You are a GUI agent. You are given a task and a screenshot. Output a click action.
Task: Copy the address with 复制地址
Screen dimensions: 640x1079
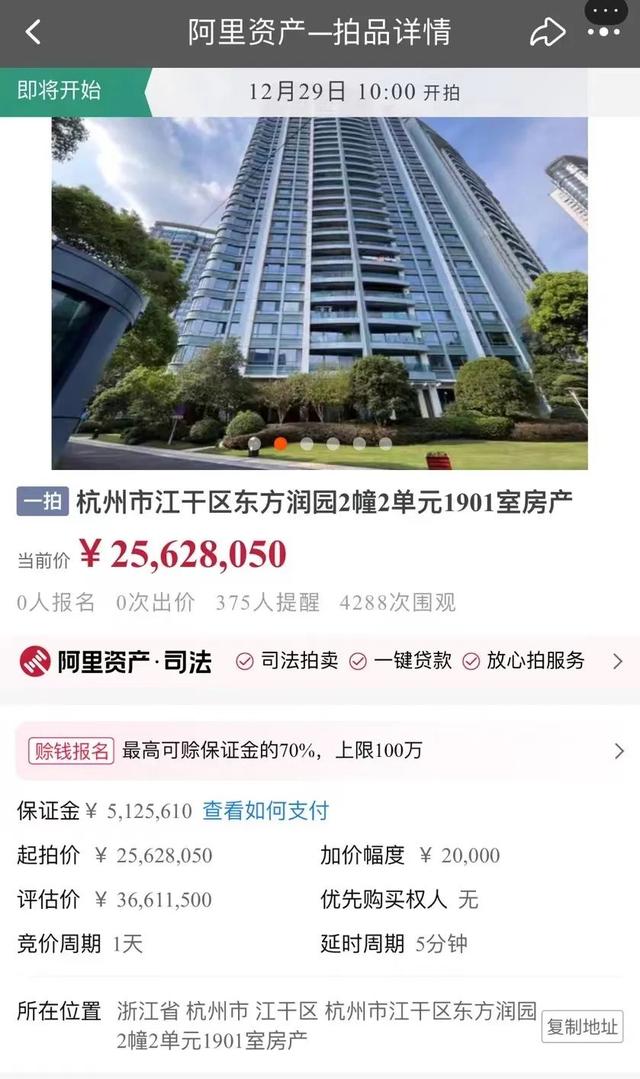(x=583, y=1026)
